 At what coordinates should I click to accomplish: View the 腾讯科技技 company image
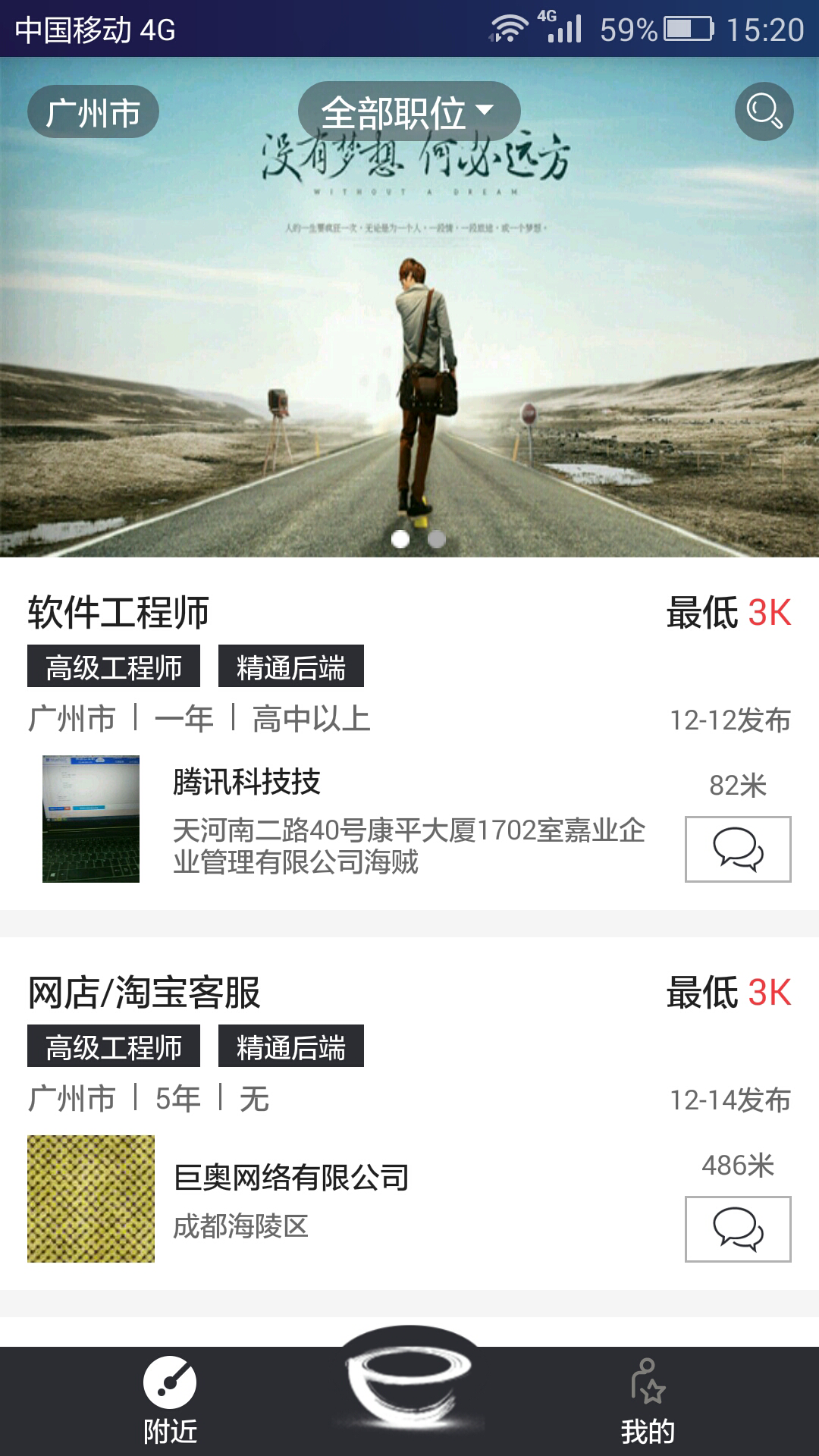[x=91, y=818]
